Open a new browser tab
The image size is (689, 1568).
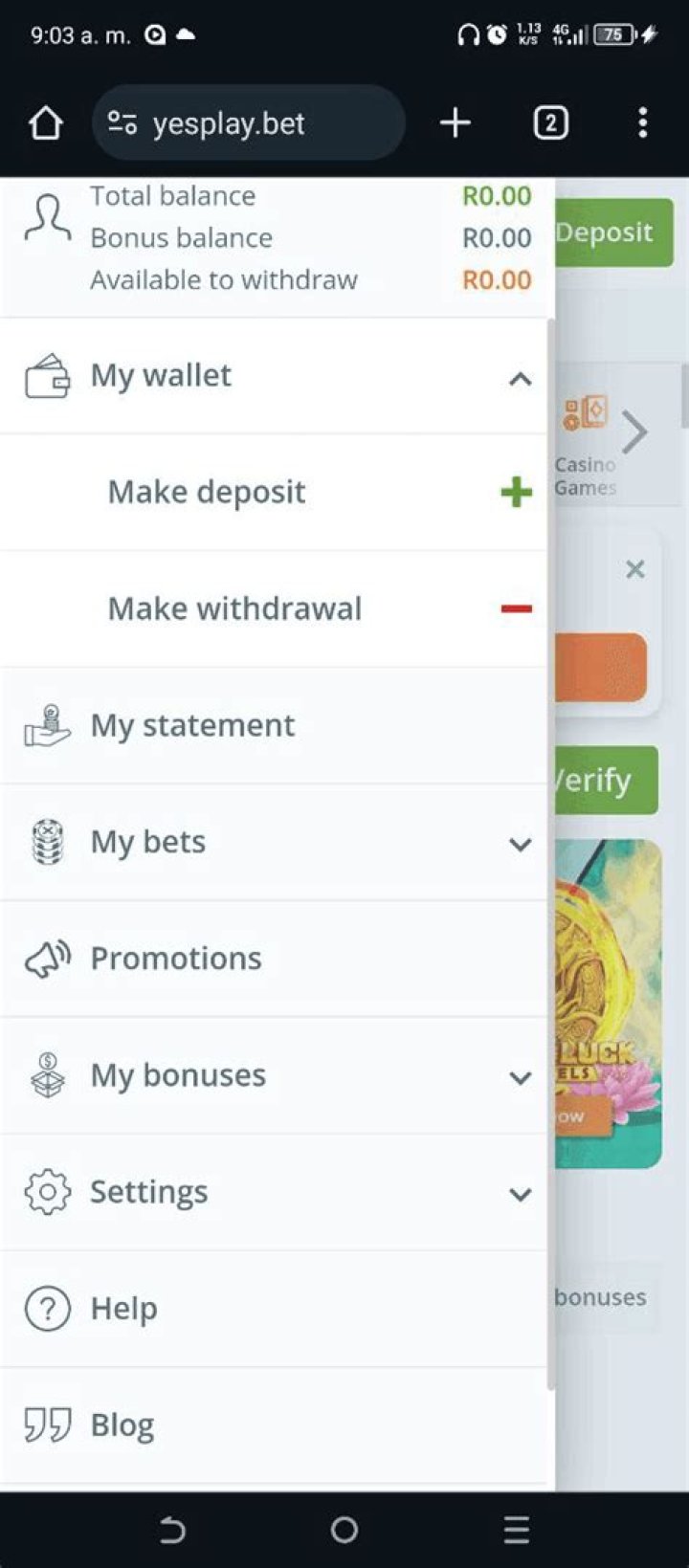(x=456, y=122)
